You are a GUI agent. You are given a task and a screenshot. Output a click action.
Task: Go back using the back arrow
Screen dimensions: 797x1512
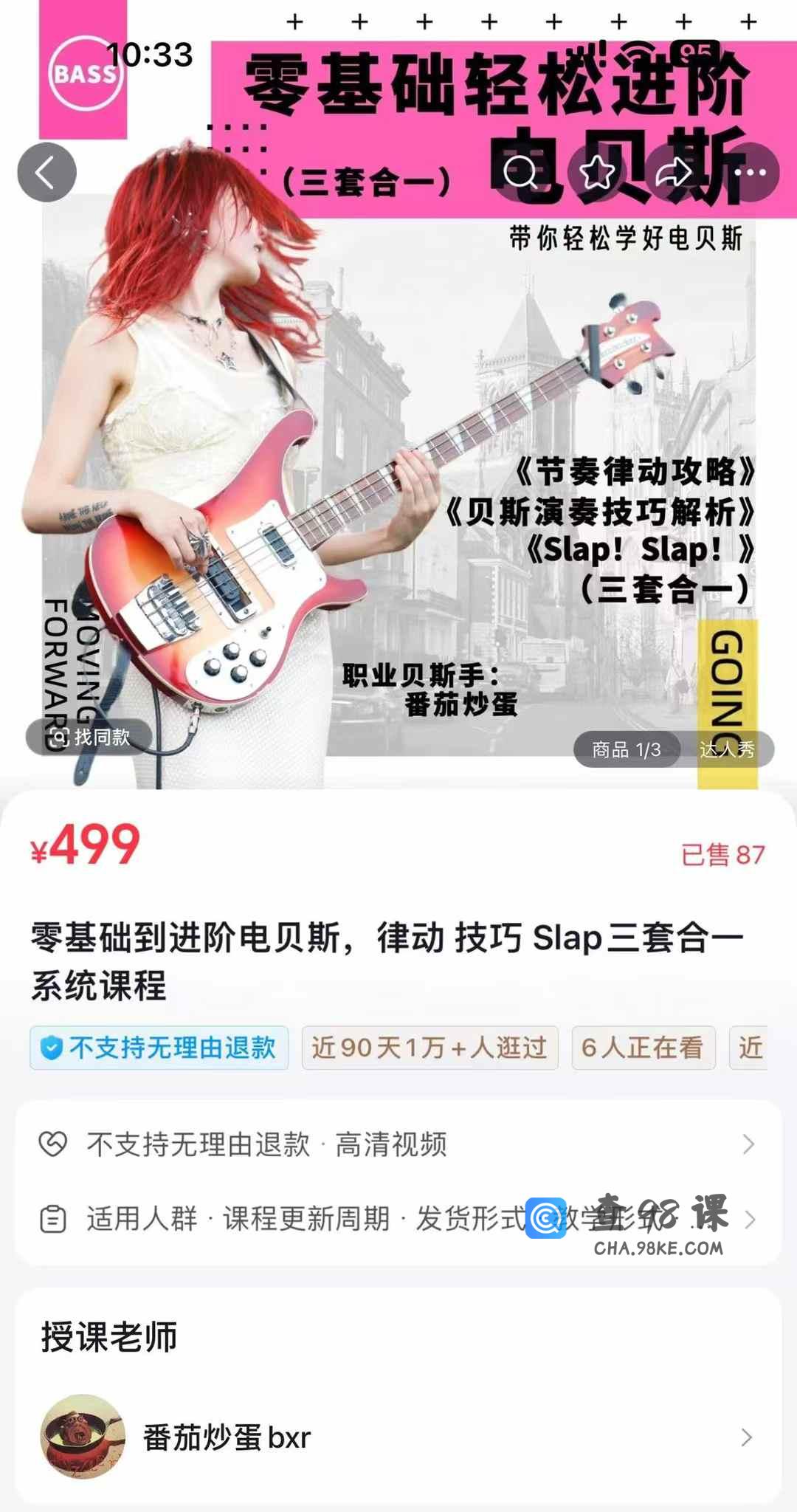[x=46, y=173]
